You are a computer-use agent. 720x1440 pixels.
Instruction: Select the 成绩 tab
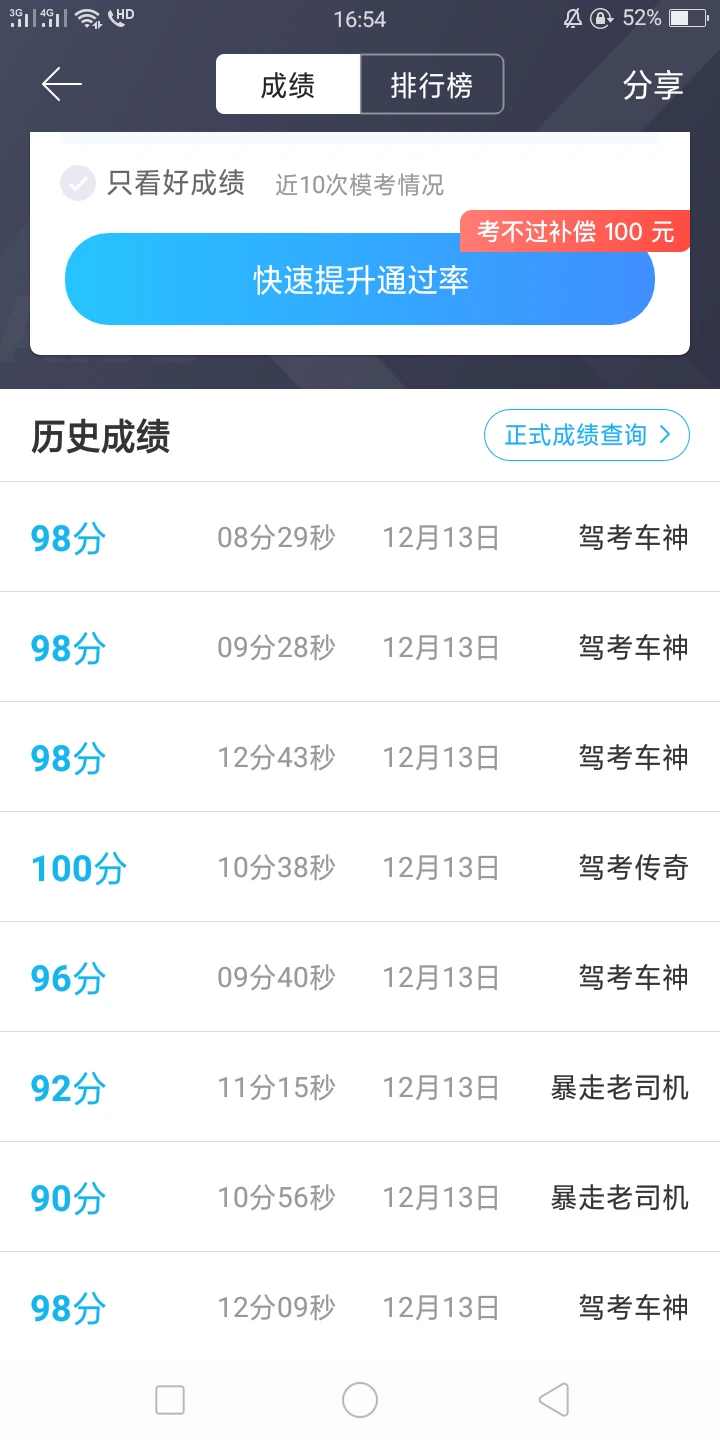click(x=288, y=85)
